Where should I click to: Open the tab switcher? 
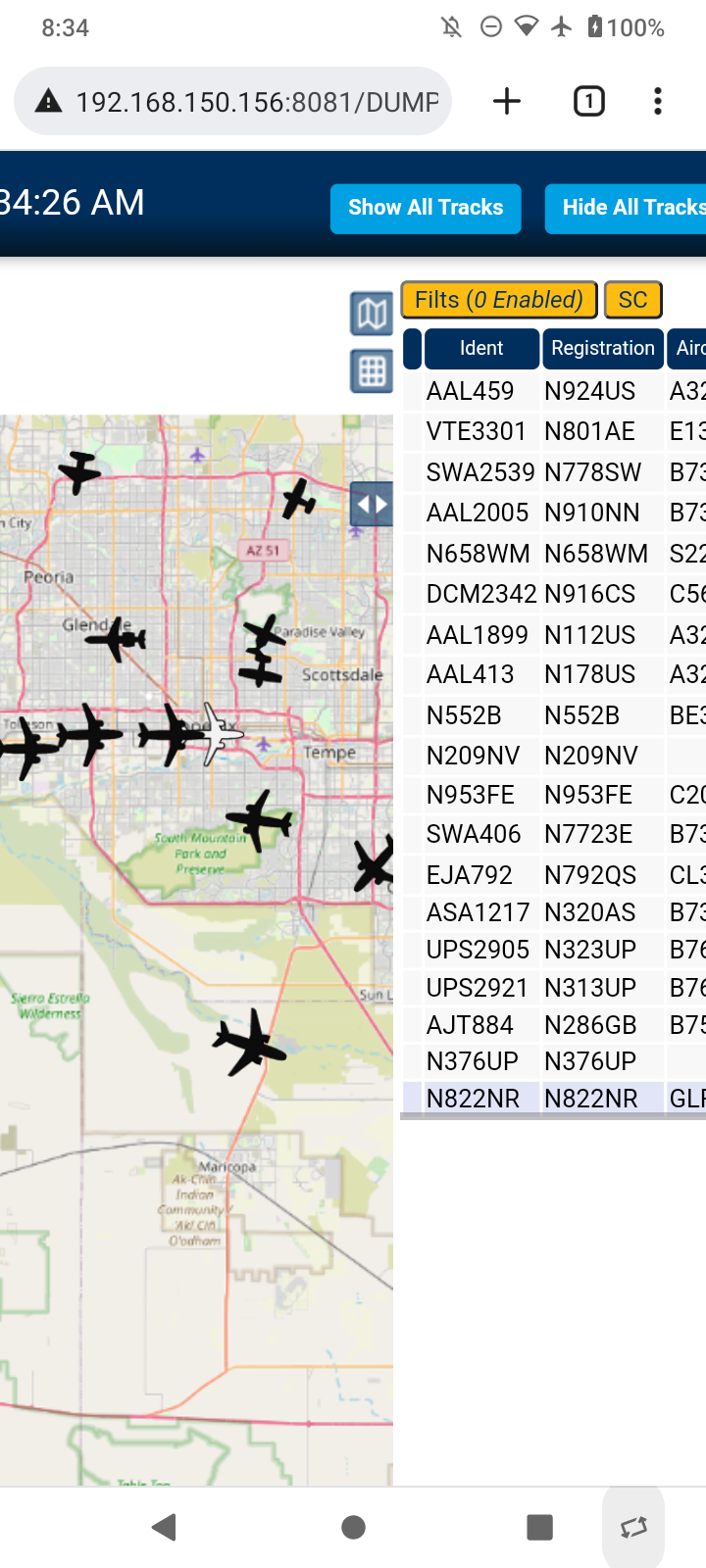[588, 101]
